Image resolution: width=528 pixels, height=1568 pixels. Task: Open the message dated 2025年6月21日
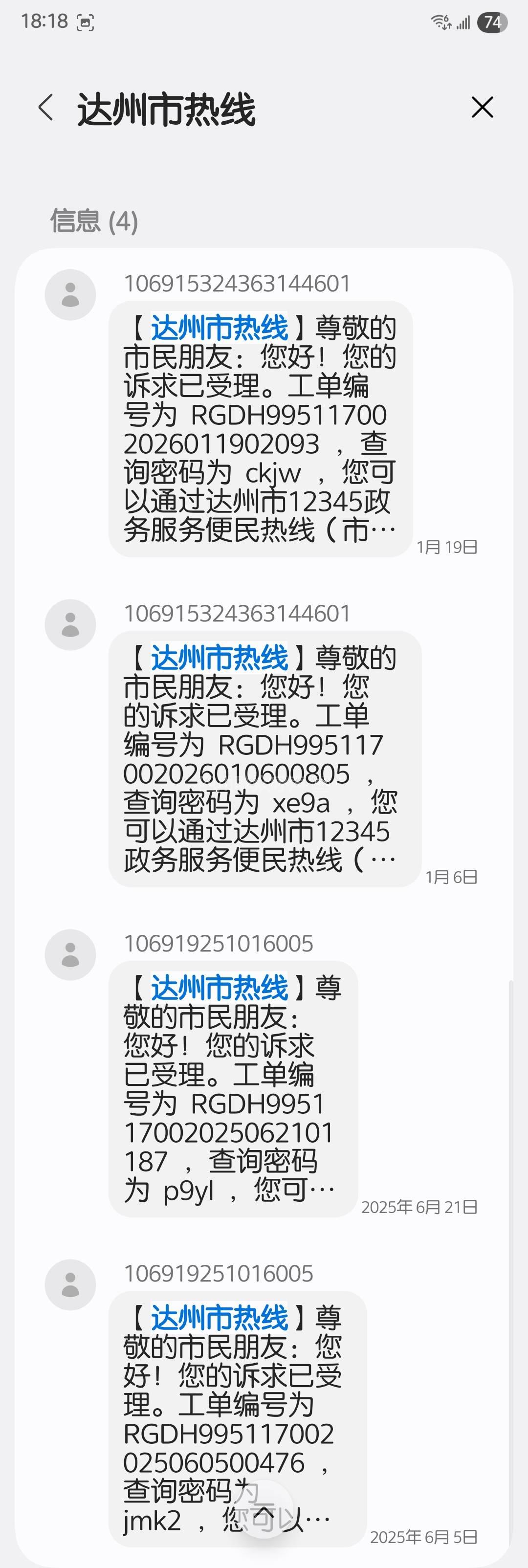tap(233, 1088)
